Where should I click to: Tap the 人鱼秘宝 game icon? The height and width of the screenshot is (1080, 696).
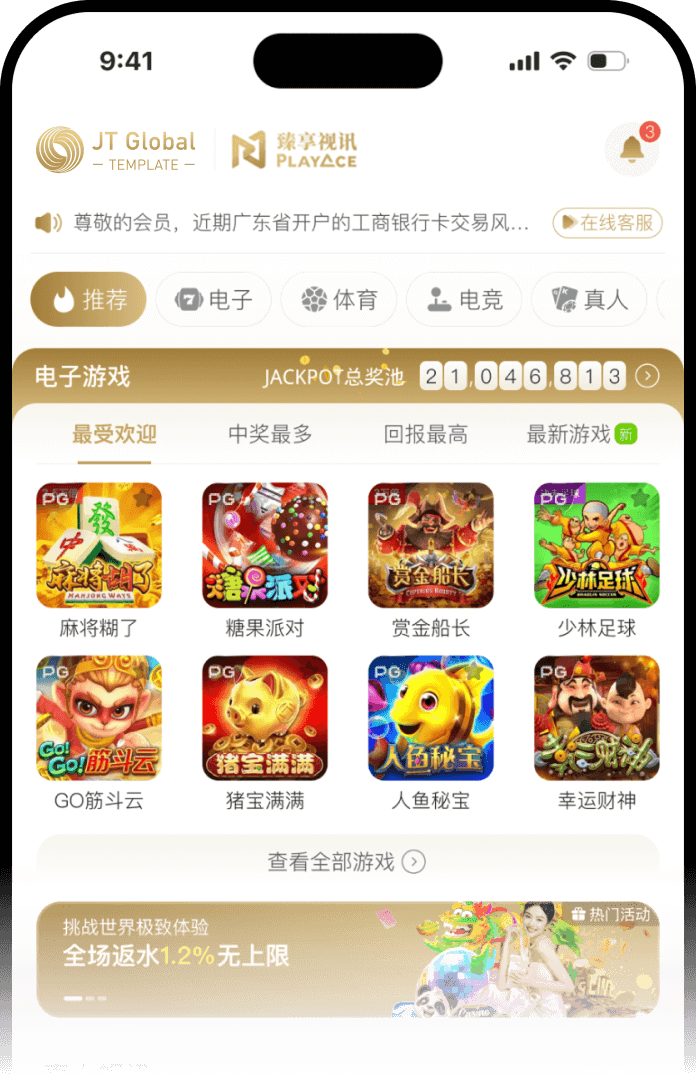(x=431, y=718)
